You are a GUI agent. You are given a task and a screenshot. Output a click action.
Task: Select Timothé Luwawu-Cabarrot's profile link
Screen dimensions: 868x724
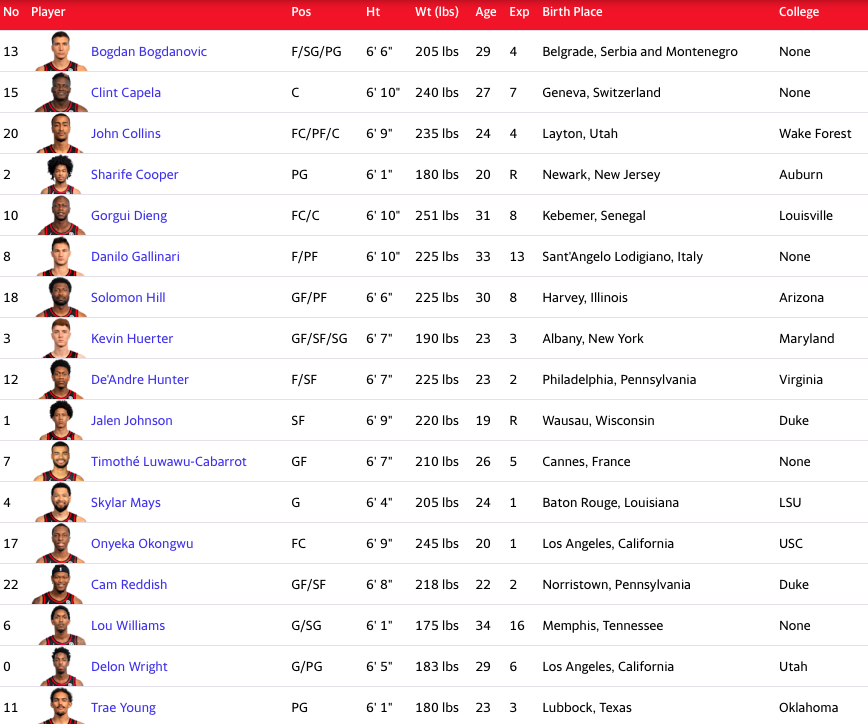tap(168, 461)
